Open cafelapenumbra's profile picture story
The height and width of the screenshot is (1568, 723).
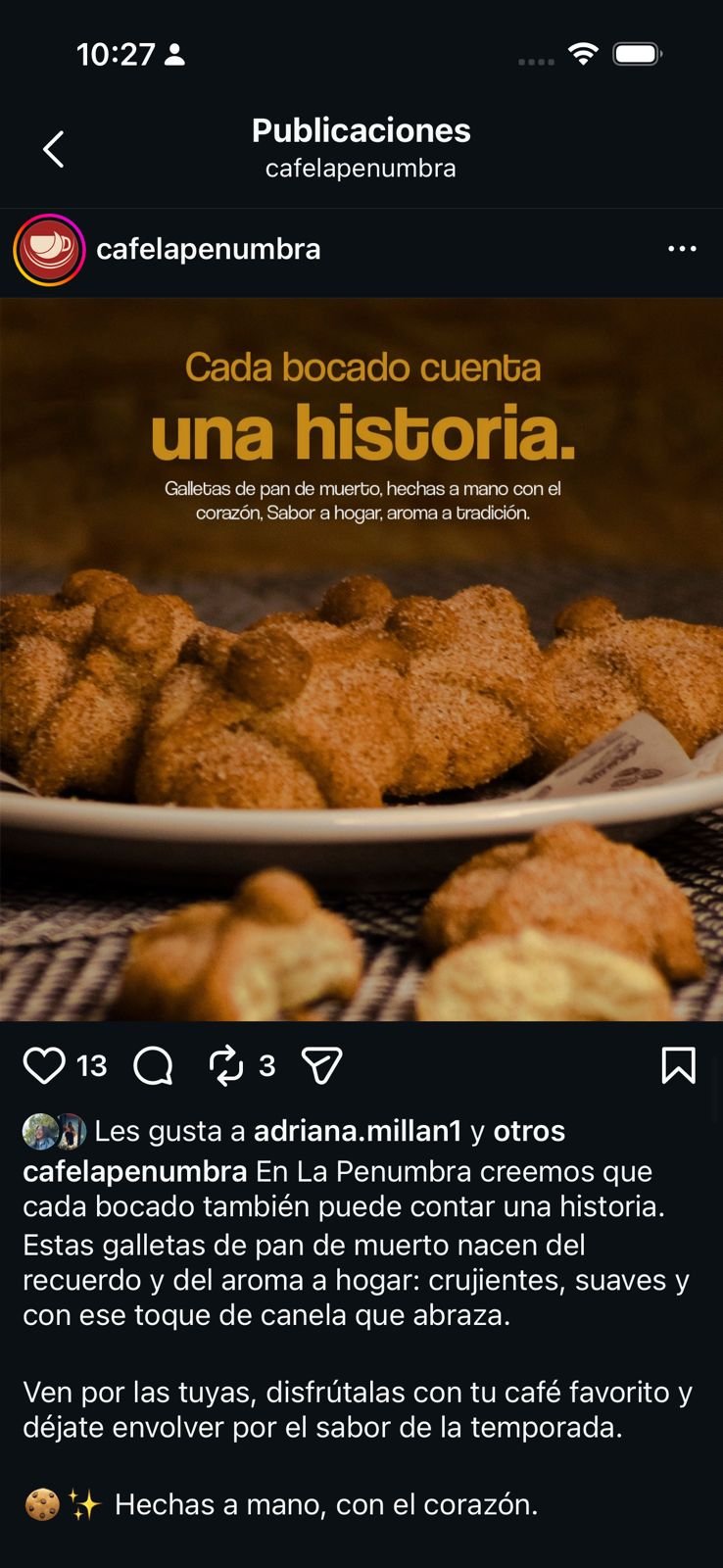[48, 250]
